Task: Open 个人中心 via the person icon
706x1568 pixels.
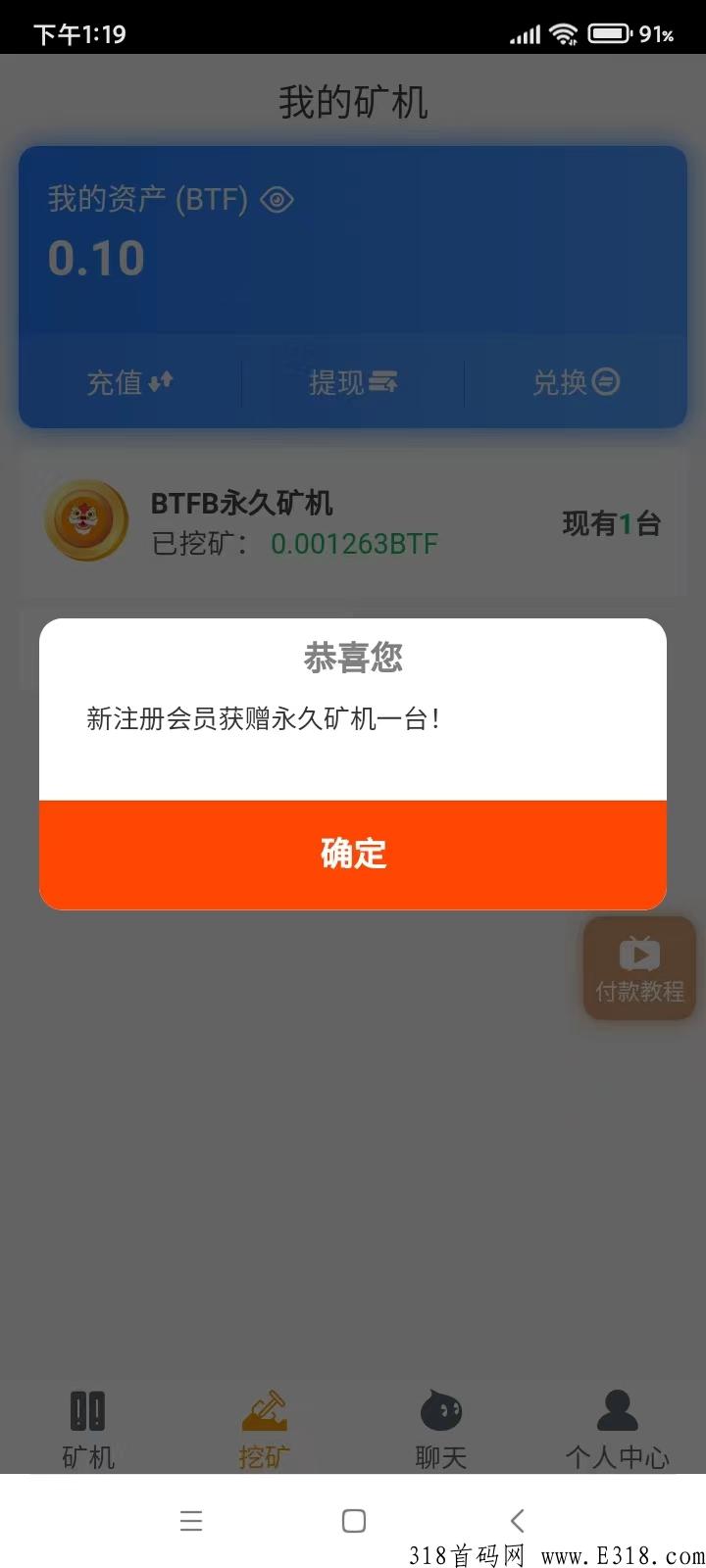Action: [x=616, y=1411]
